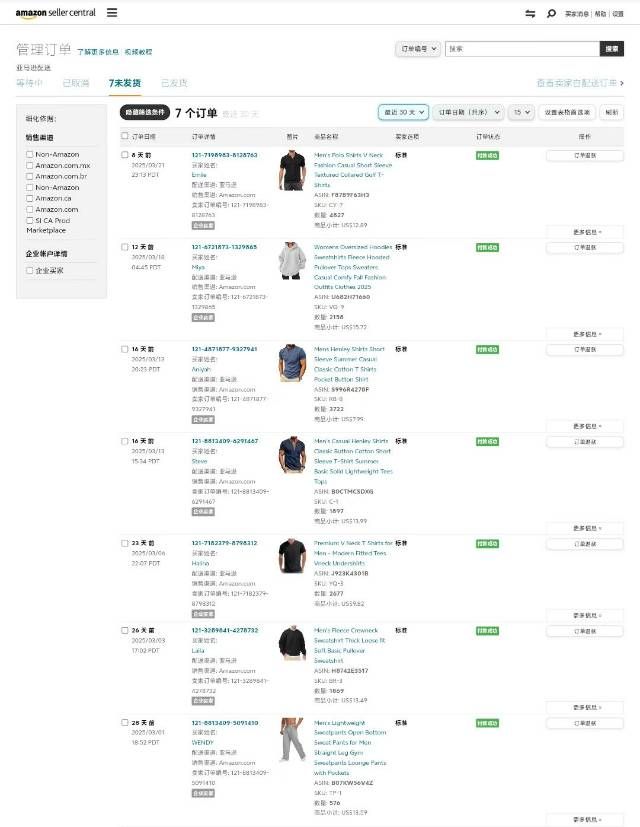Image resolution: width=640 pixels, height=827 pixels.
Task: Open buyer name link Steve
Action: click(198, 461)
